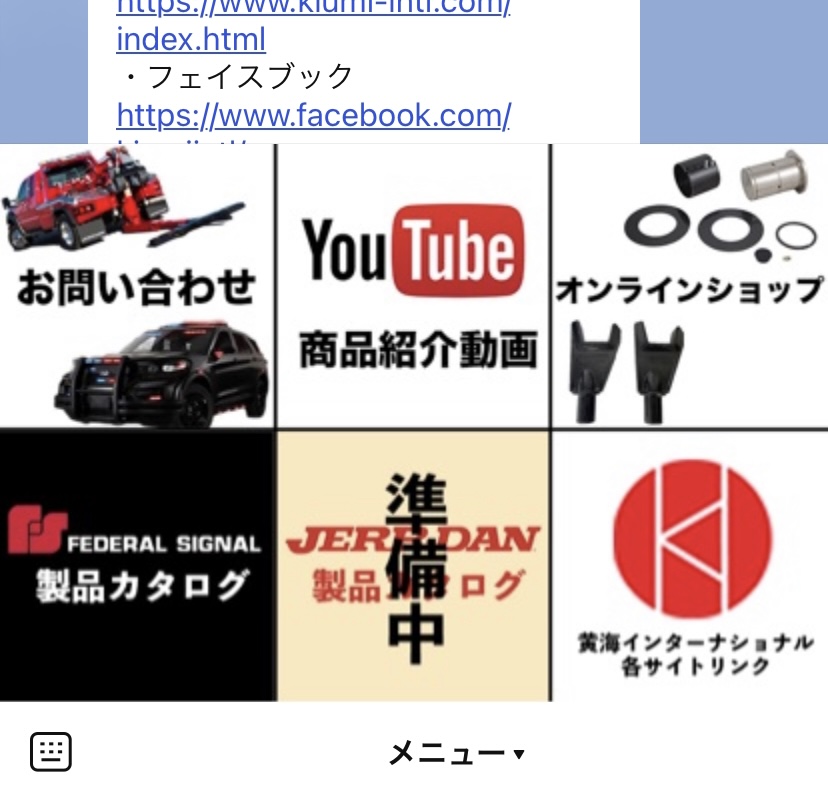The image size is (828, 804).
Task: Open the Facebook page link
Action: coord(313,116)
